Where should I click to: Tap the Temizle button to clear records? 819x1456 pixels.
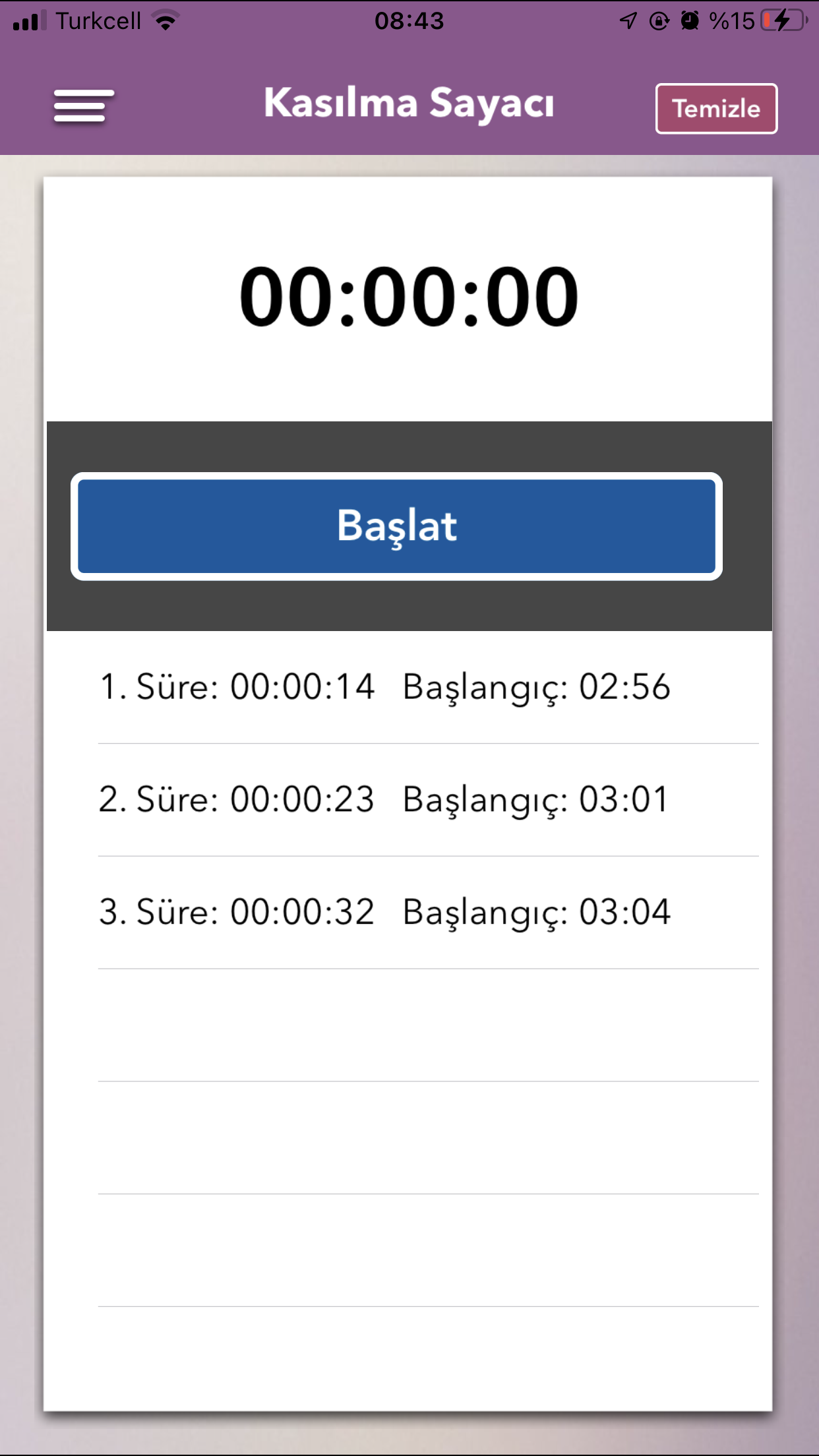tap(716, 109)
